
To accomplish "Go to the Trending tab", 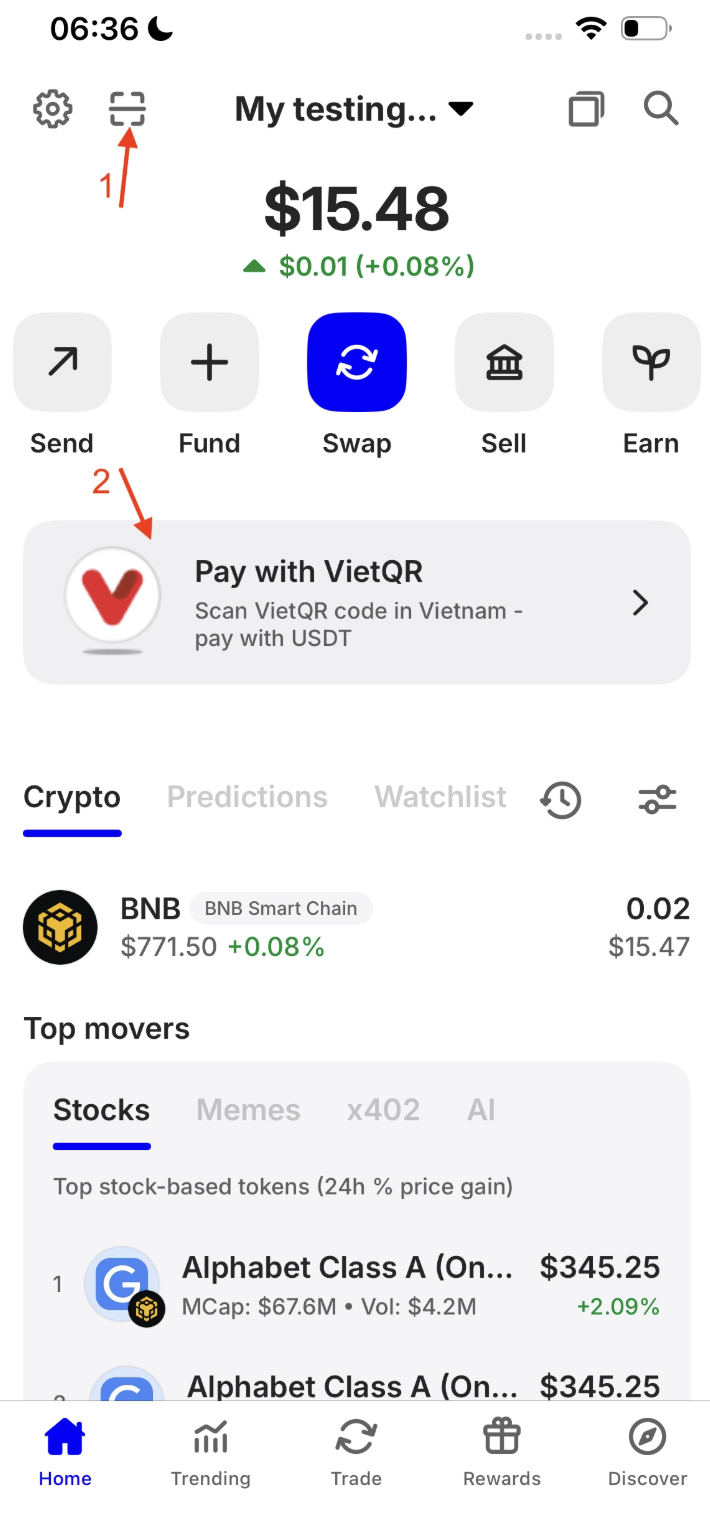I will (210, 1454).
